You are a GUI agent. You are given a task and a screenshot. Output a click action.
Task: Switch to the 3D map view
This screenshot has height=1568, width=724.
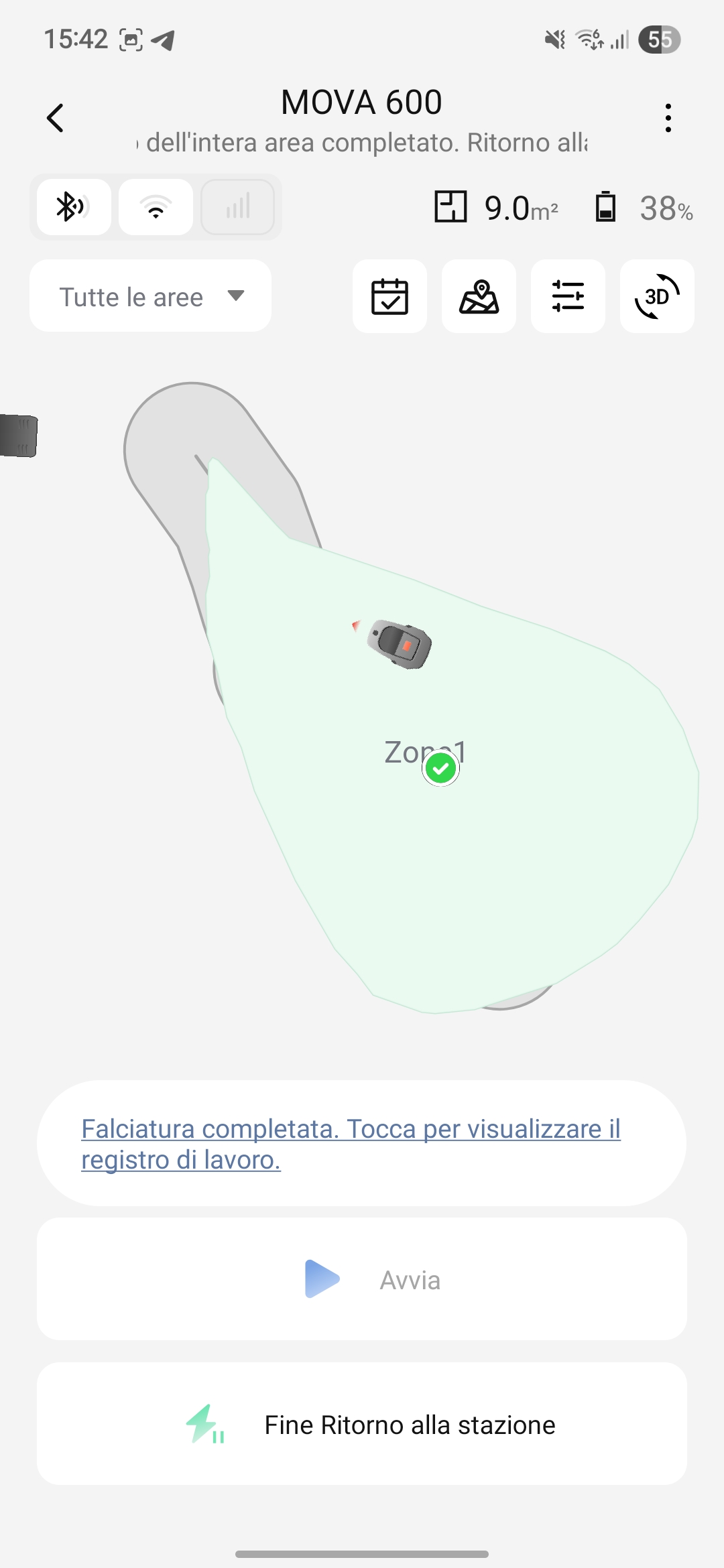(x=657, y=296)
